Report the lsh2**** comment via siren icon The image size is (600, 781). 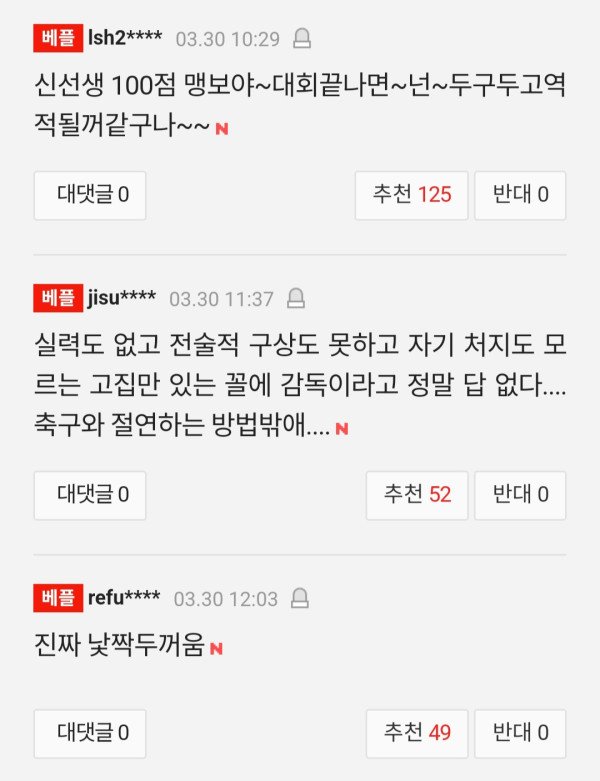point(301,39)
